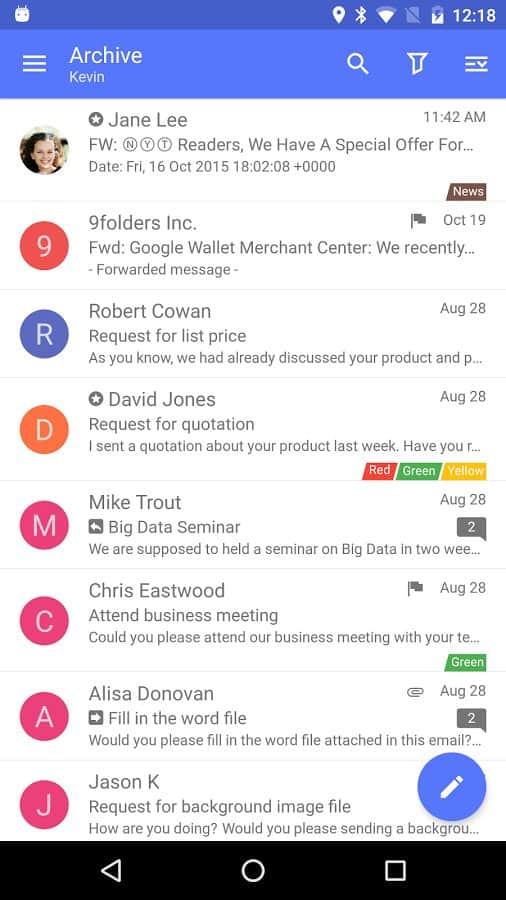Go back using the system back button

tap(111, 871)
